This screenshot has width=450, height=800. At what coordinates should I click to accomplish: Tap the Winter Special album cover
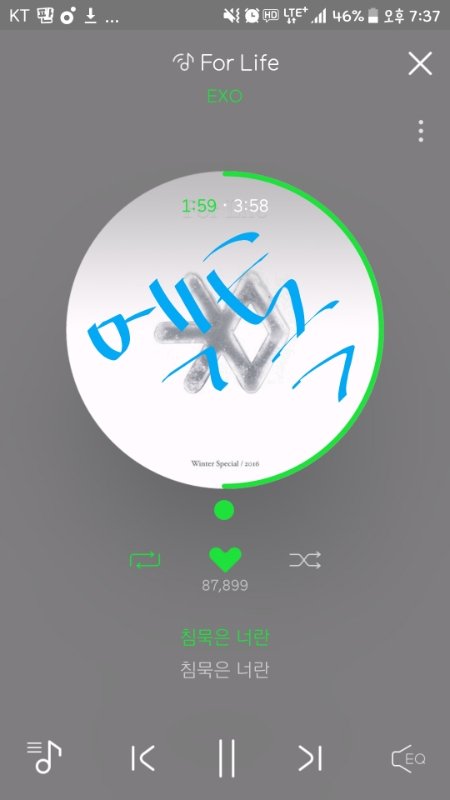223,329
